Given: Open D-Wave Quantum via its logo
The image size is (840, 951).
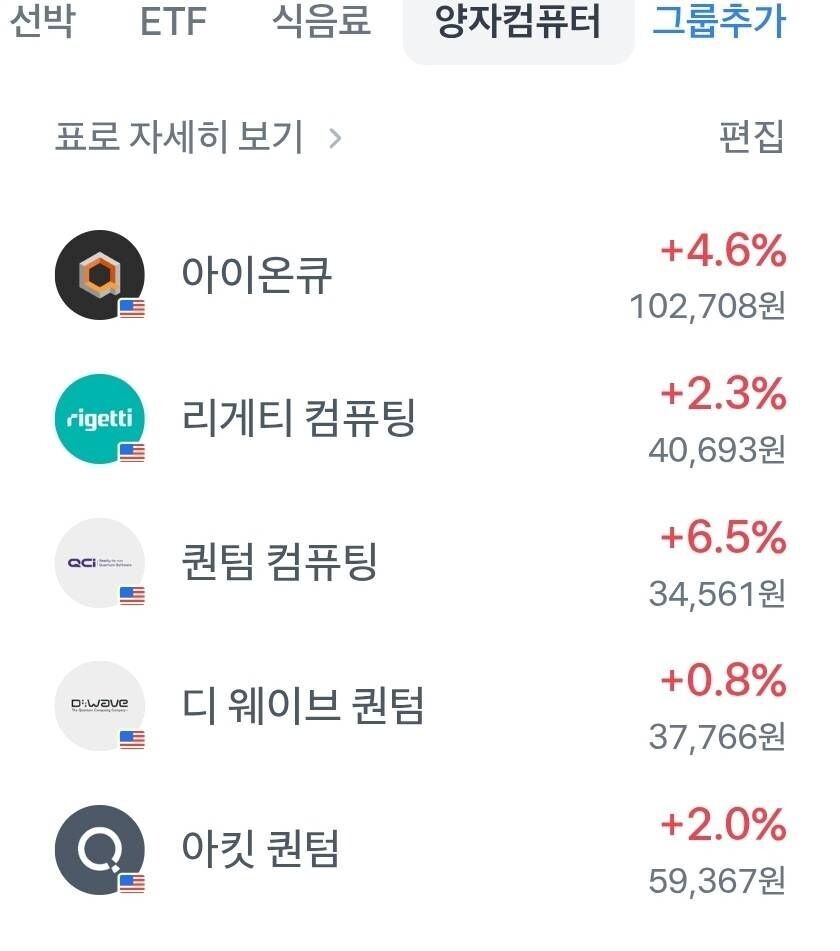Looking at the screenshot, I should (97, 706).
